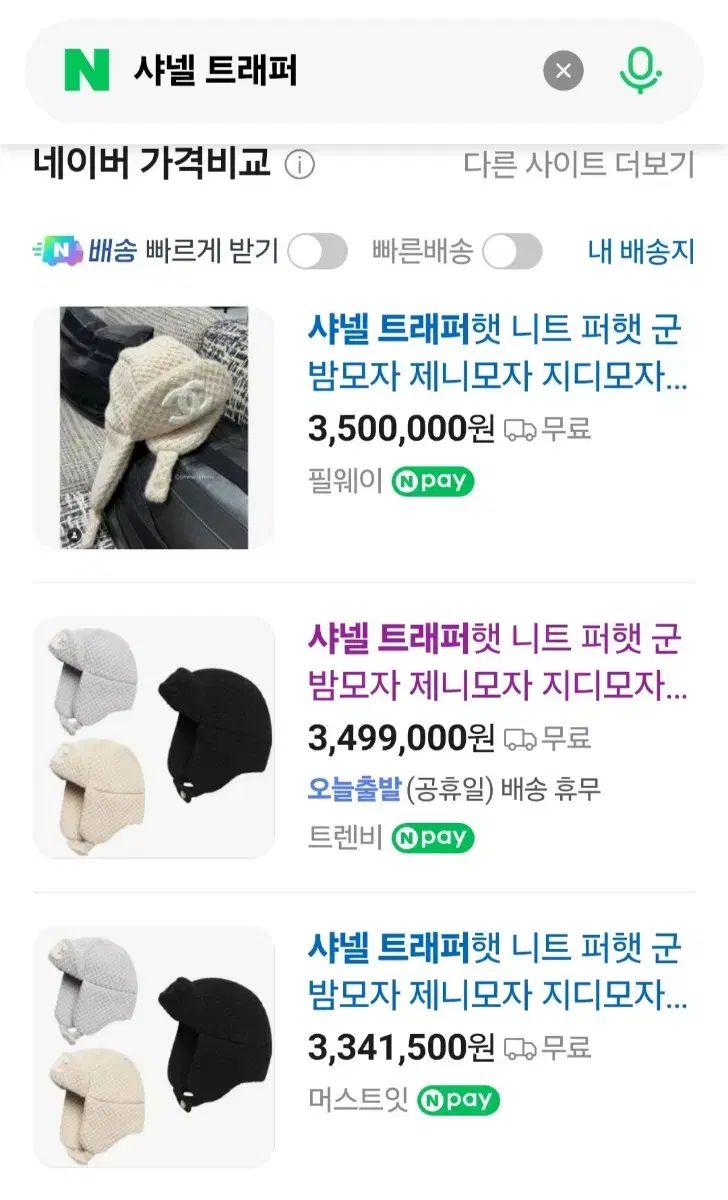Open the 머스트잇 listing priced 3,341,500원
The height and width of the screenshot is (1200, 728).
pyautogui.click(x=497, y=972)
